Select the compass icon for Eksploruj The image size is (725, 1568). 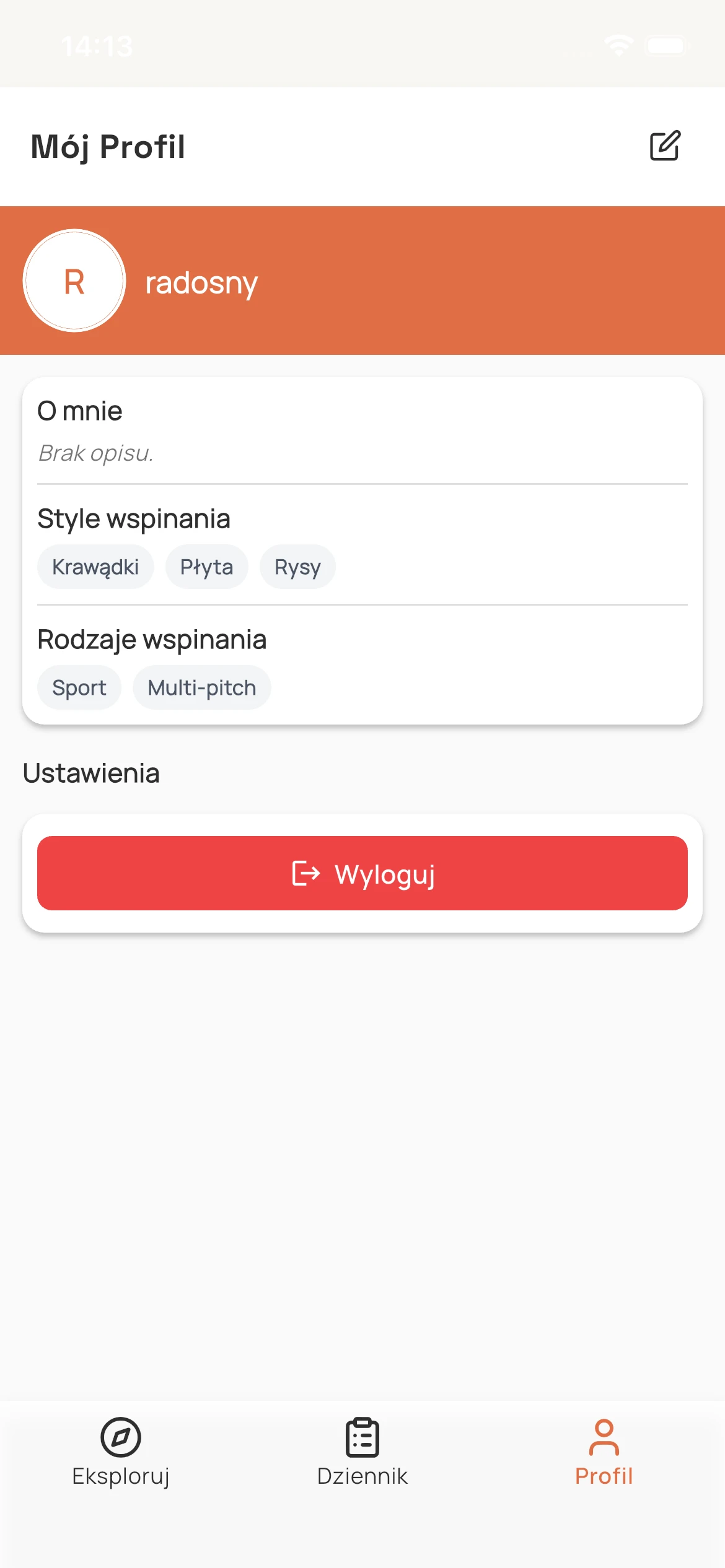(x=121, y=1437)
